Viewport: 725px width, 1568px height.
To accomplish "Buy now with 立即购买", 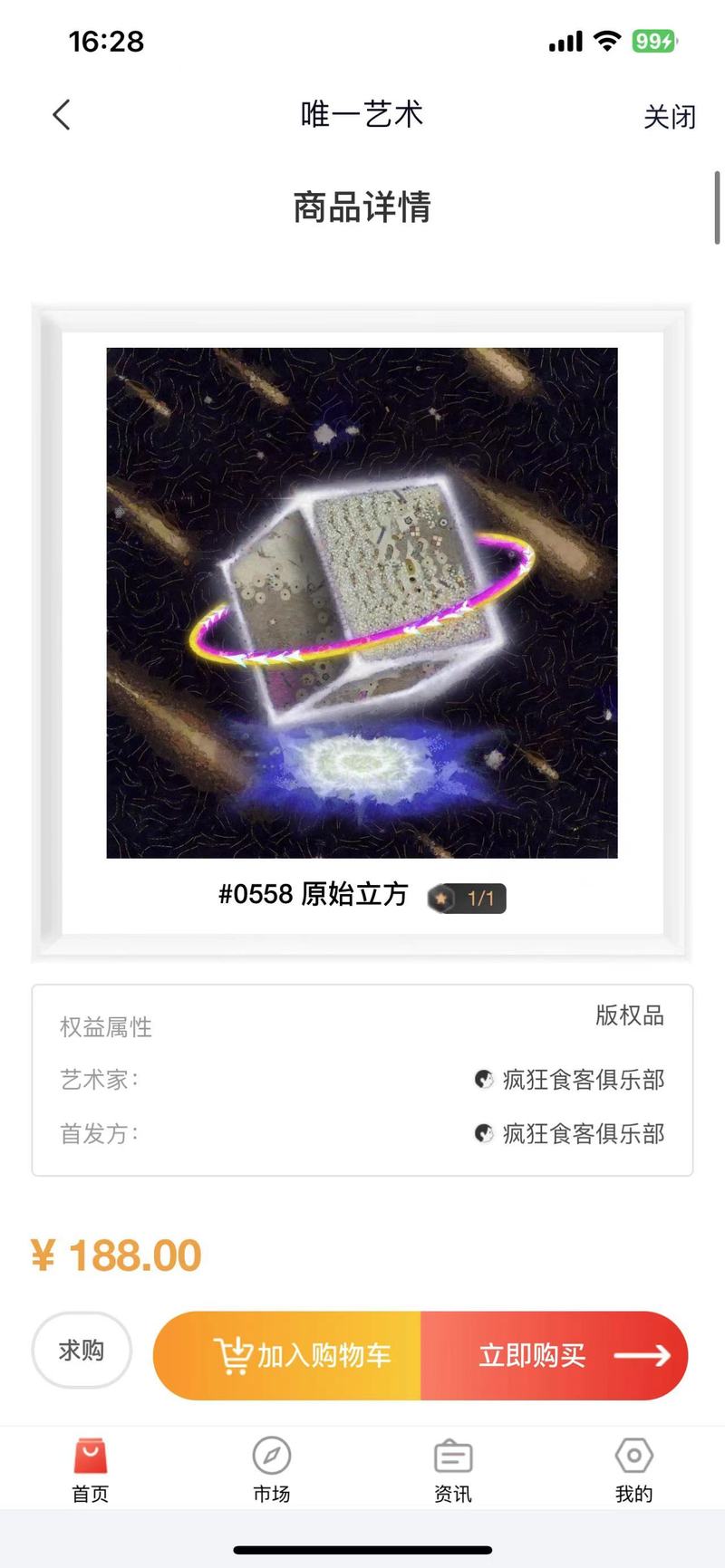I will coord(553,1355).
